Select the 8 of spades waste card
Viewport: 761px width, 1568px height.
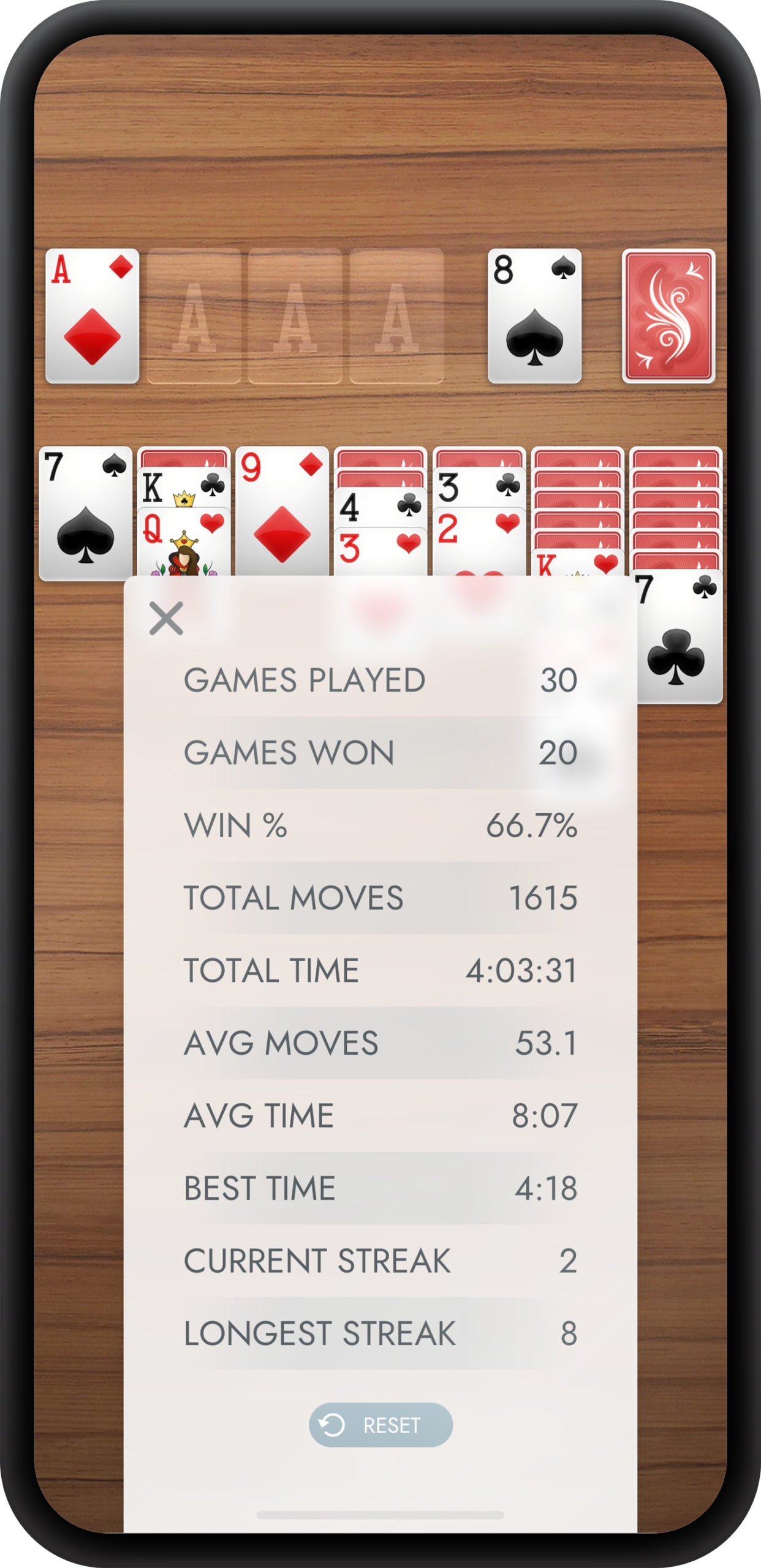pyautogui.click(x=534, y=316)
